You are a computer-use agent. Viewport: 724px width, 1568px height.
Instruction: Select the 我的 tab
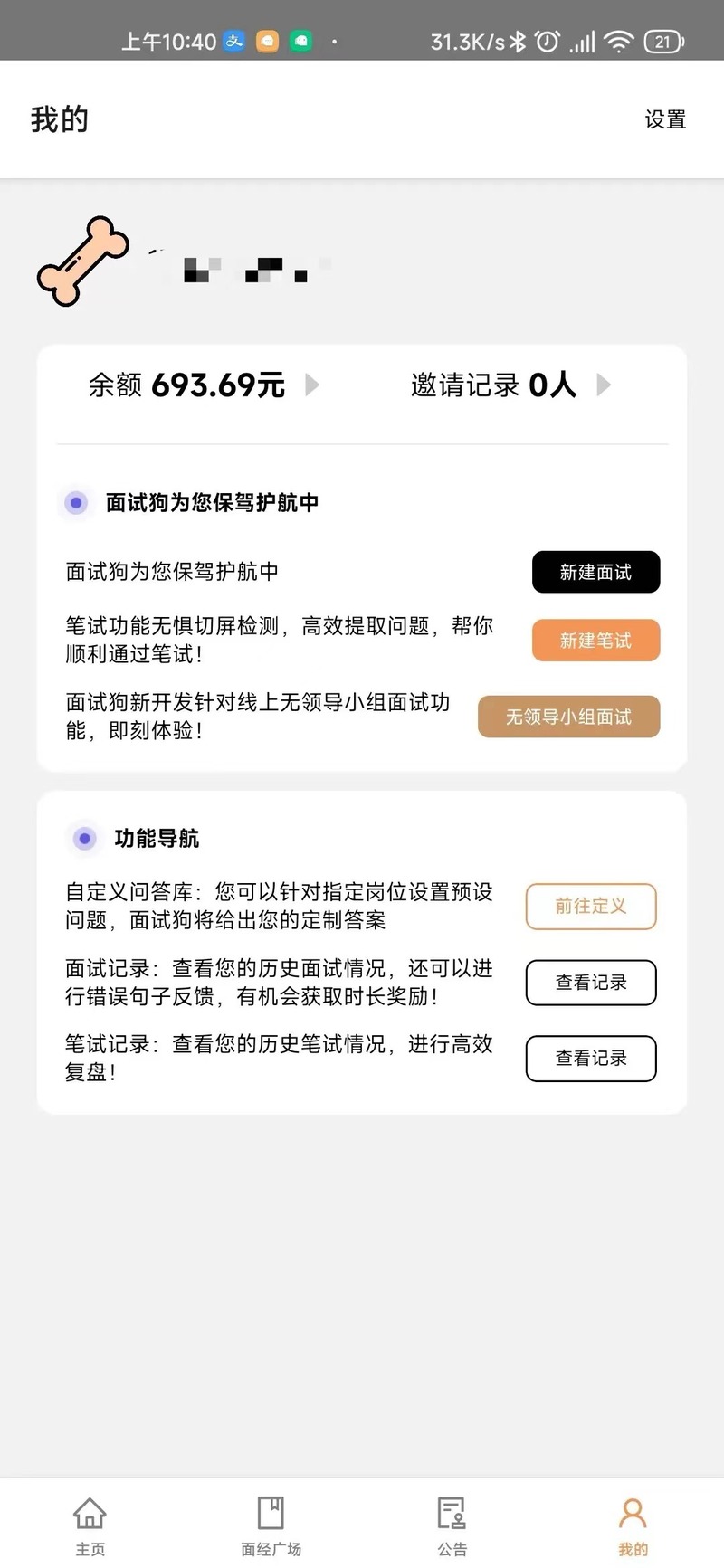[x=633, y=1526]
